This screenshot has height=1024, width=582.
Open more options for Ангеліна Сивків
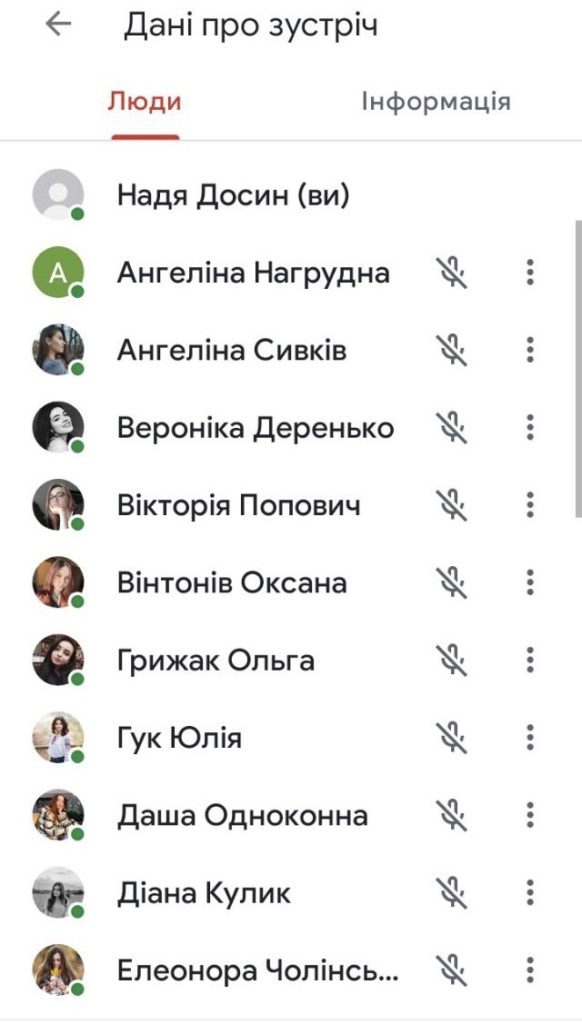[x=530, y=350]
